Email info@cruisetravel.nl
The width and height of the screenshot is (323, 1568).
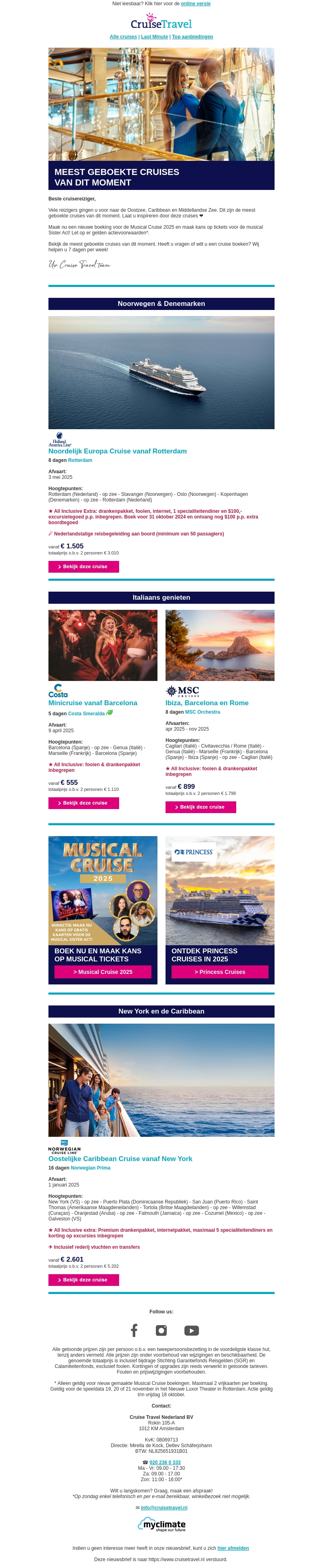pos(164,1507)
